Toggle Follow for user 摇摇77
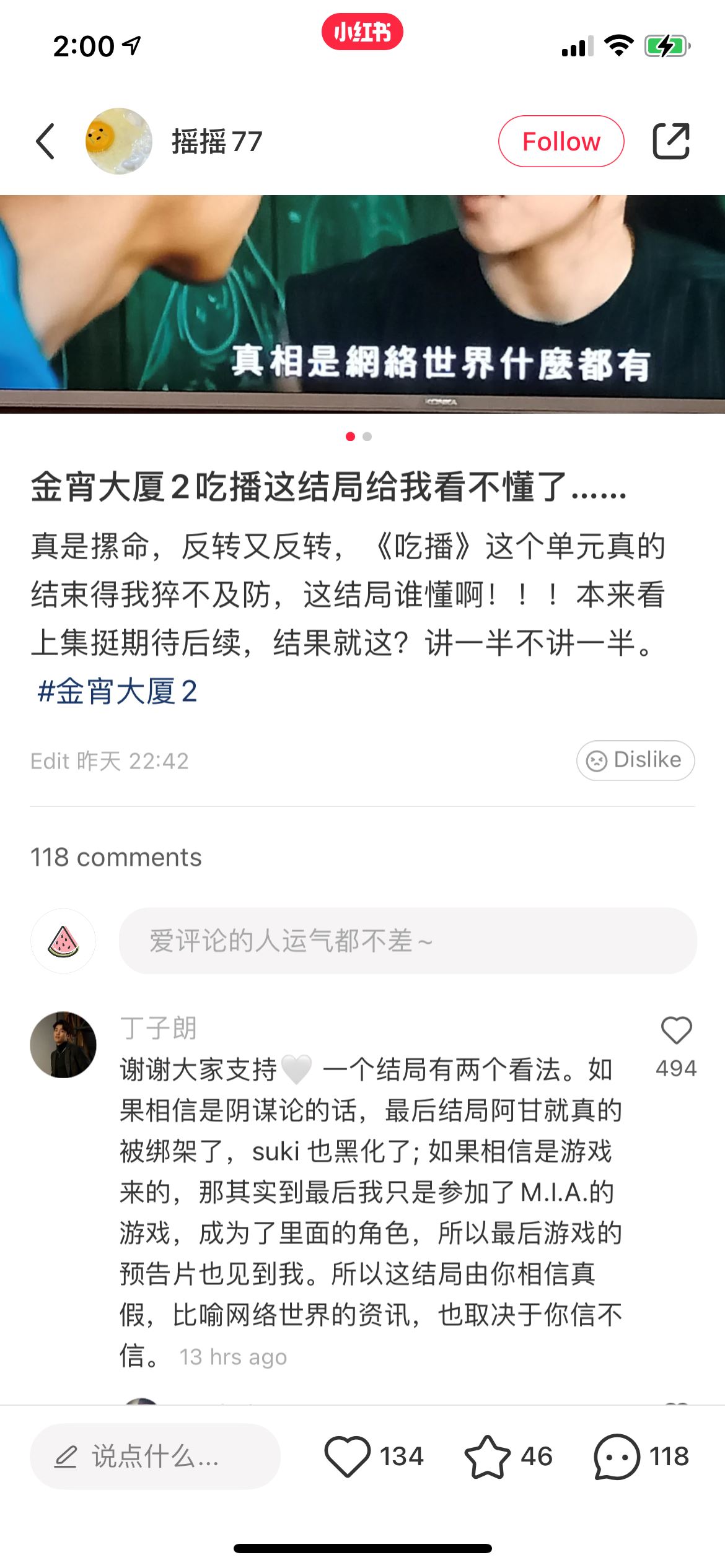 click(560, 141)
